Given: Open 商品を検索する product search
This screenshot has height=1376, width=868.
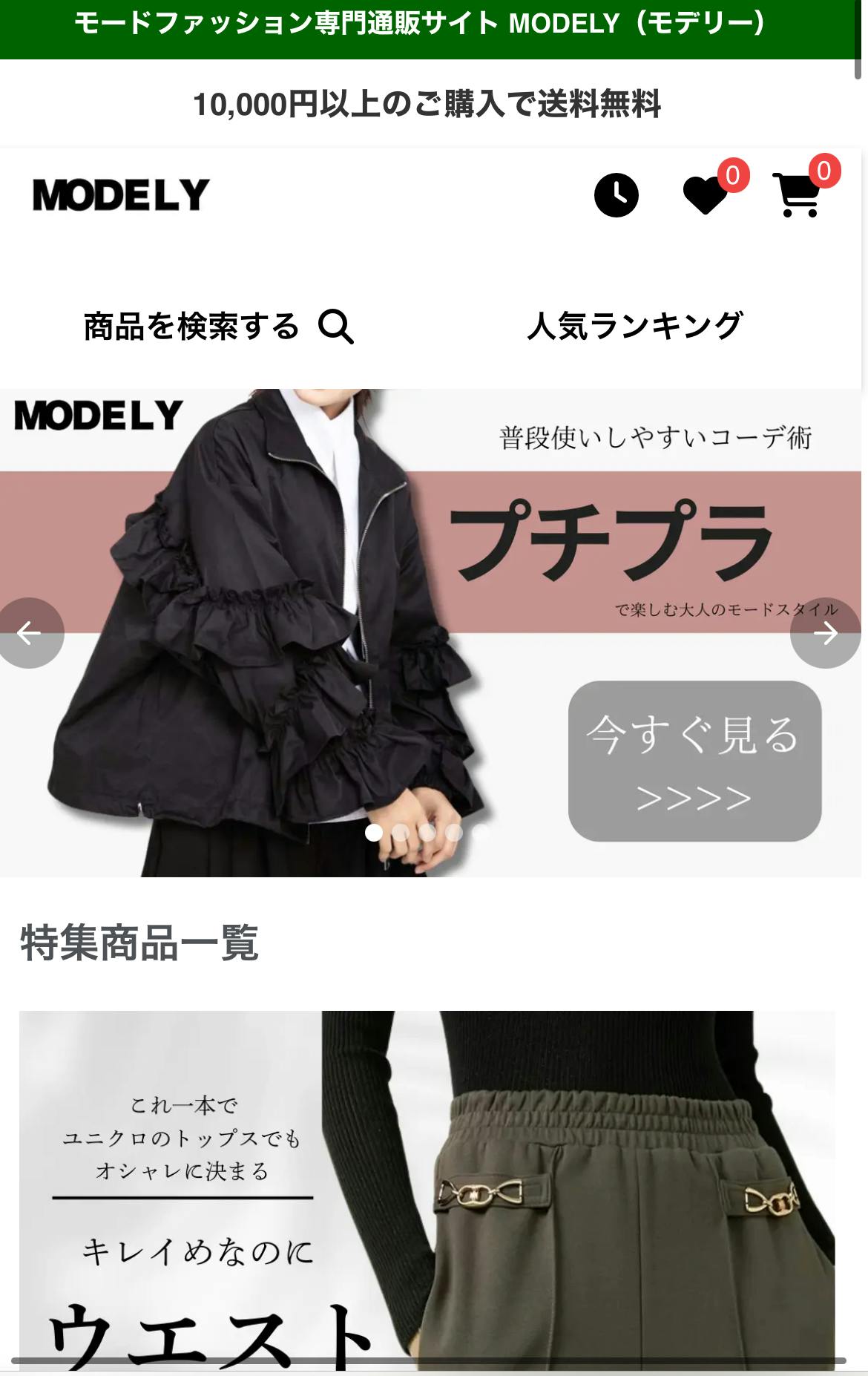Looking at the screenshot, I should click(x=218, y=327).
